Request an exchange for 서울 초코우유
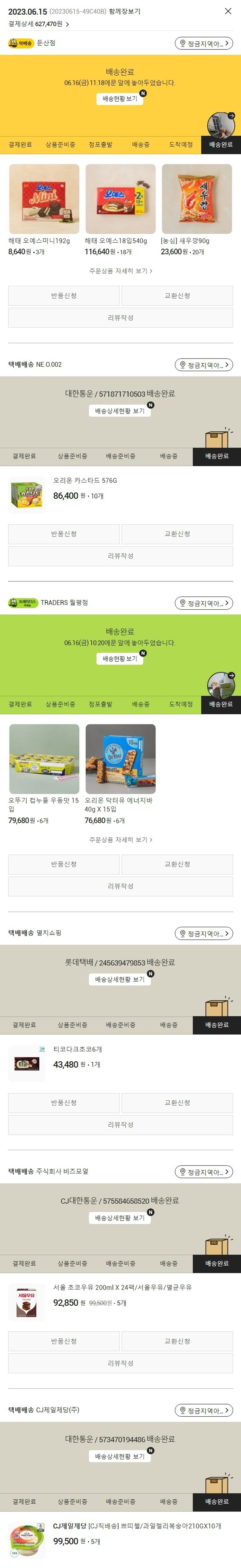241x1568 pixels. pyautogui.click(x=177, y=1341)
